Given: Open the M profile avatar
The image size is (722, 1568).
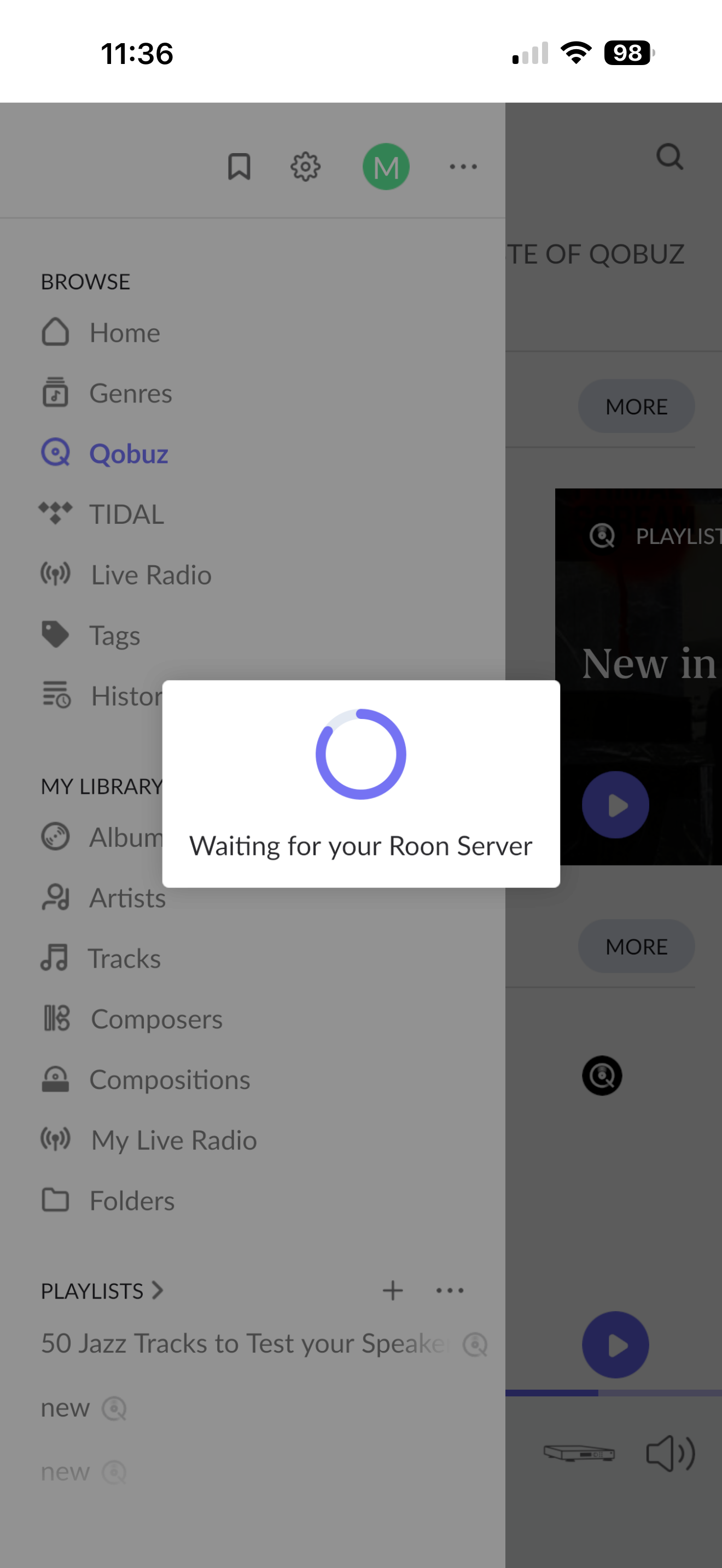Looking at the screenshot, I should point(386,166).
